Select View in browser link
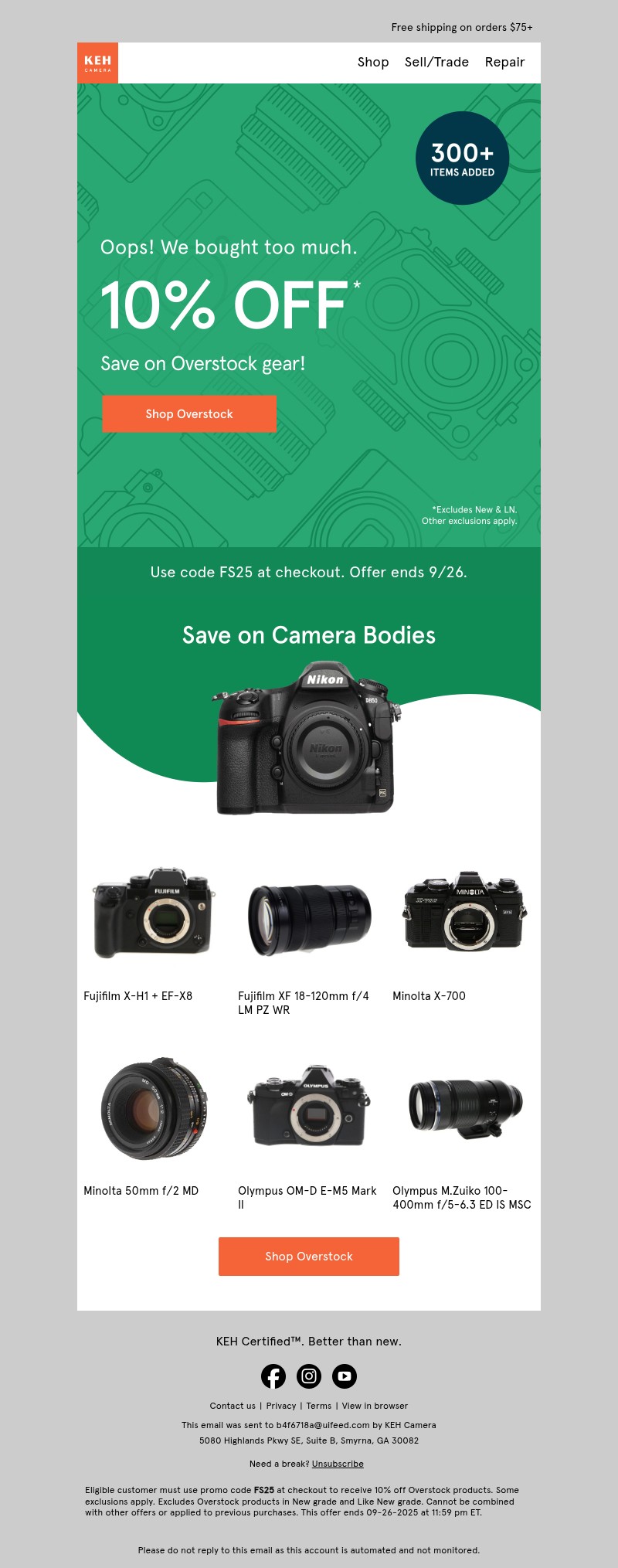 click(x=375, y=1406)
